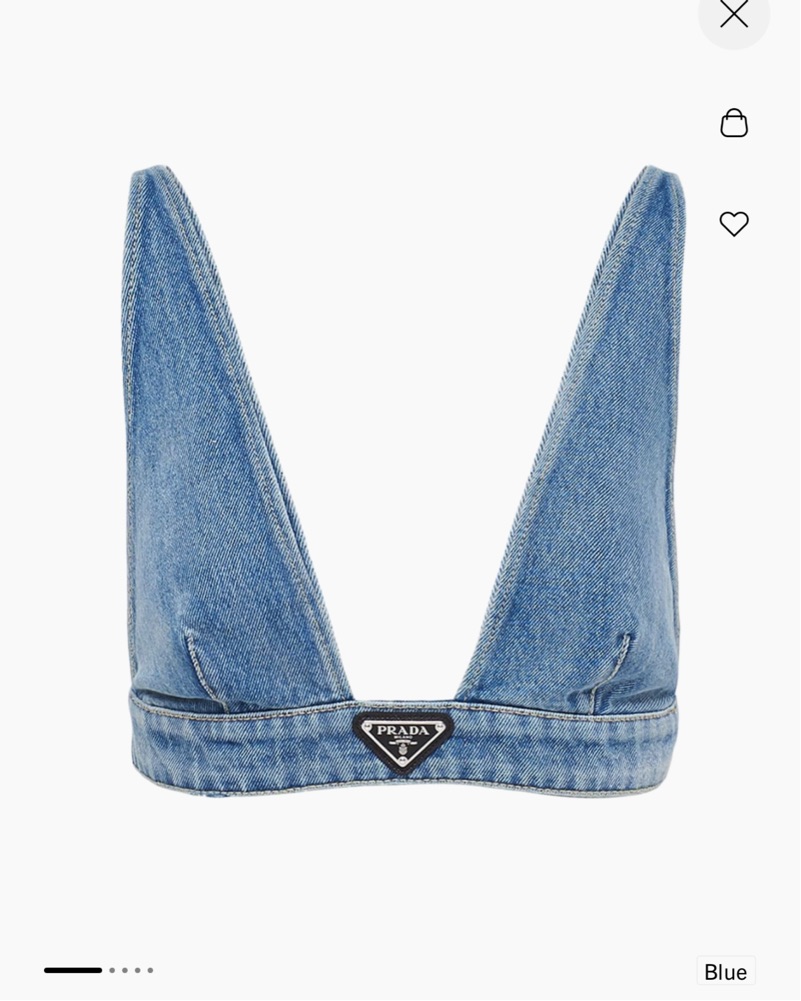
Task: Tap the Blue color chip
Action: [725, 971]
